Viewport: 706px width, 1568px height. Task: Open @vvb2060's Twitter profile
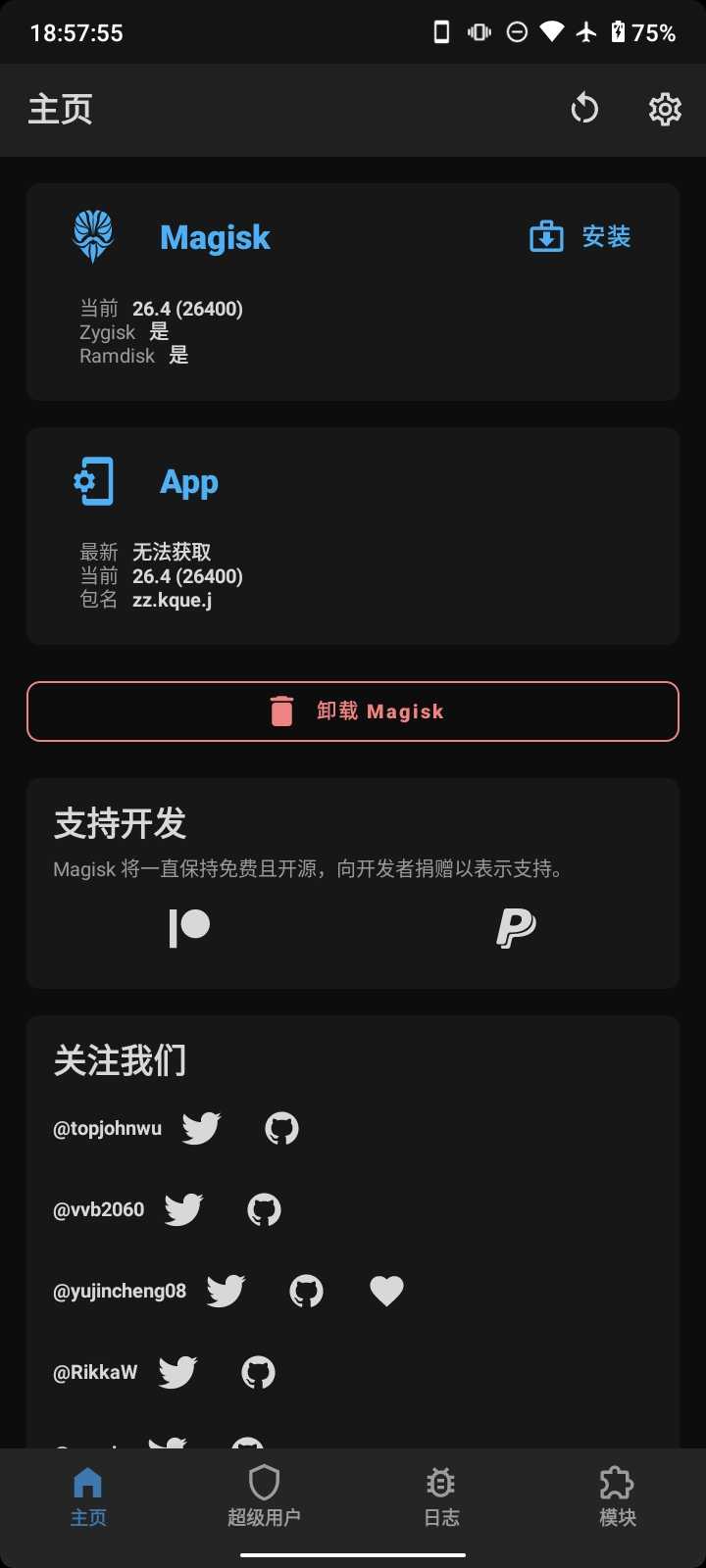click(x=184, y=1209)
